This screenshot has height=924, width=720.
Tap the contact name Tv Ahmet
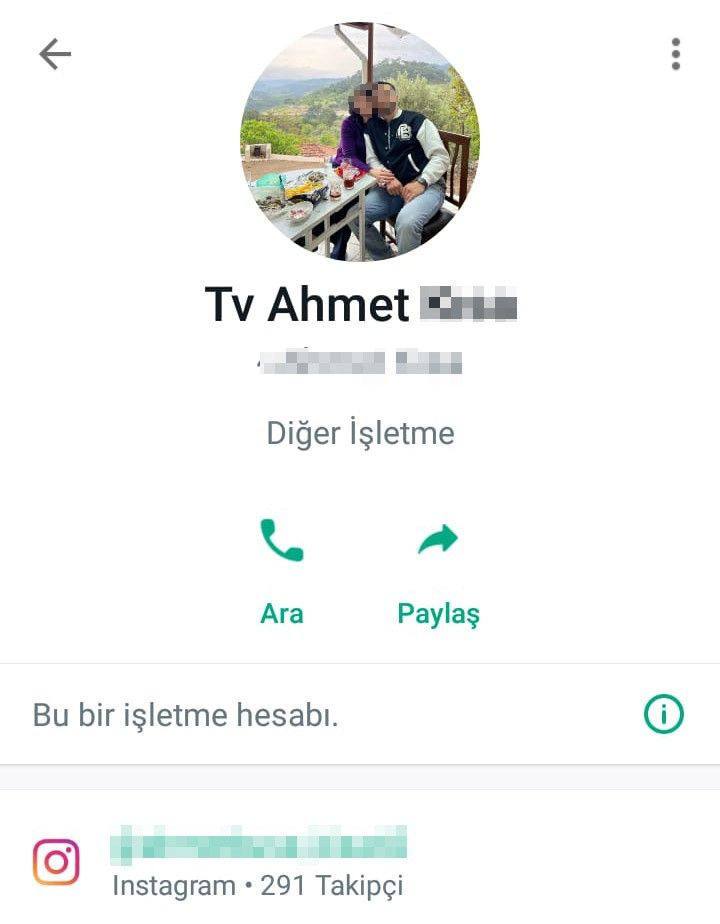360,303
